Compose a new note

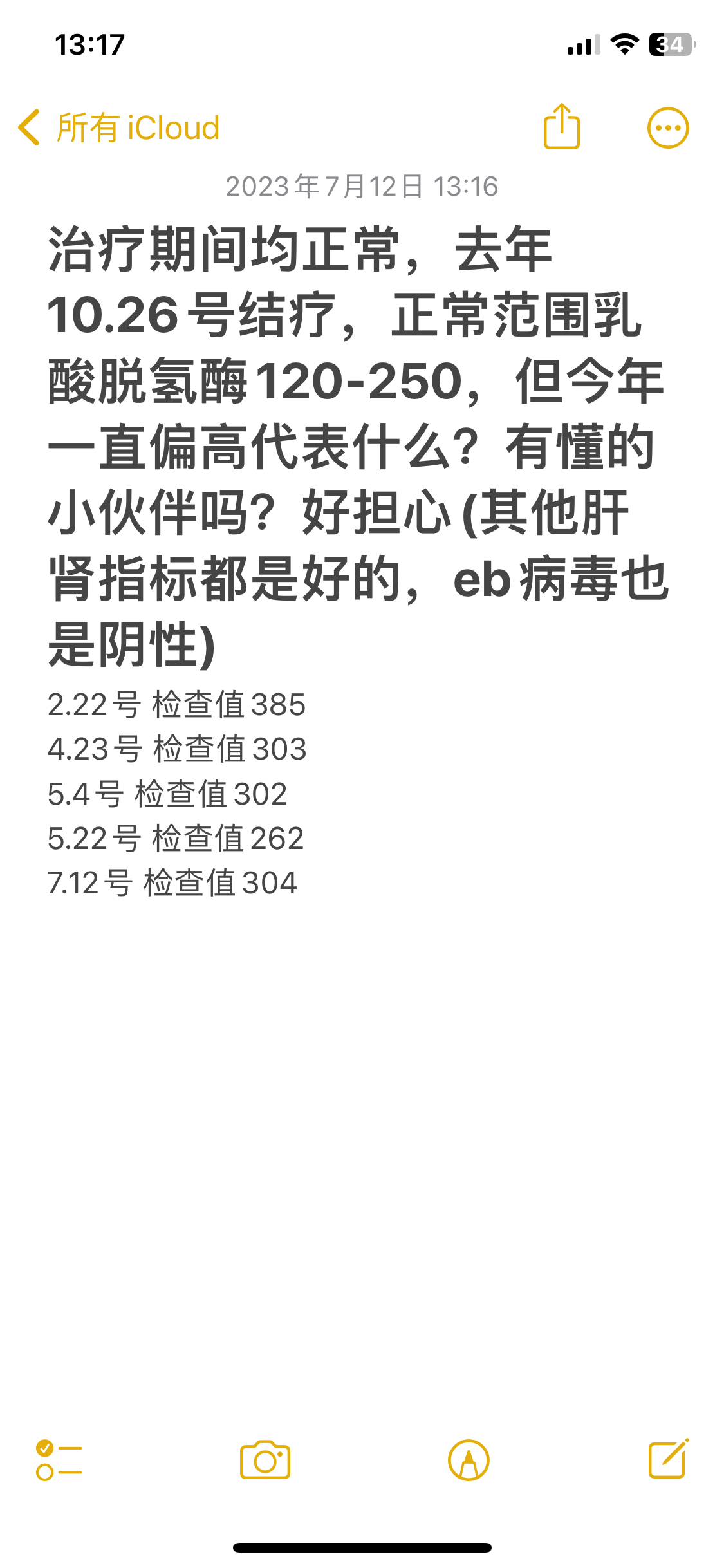click(x=669, y=1459)
